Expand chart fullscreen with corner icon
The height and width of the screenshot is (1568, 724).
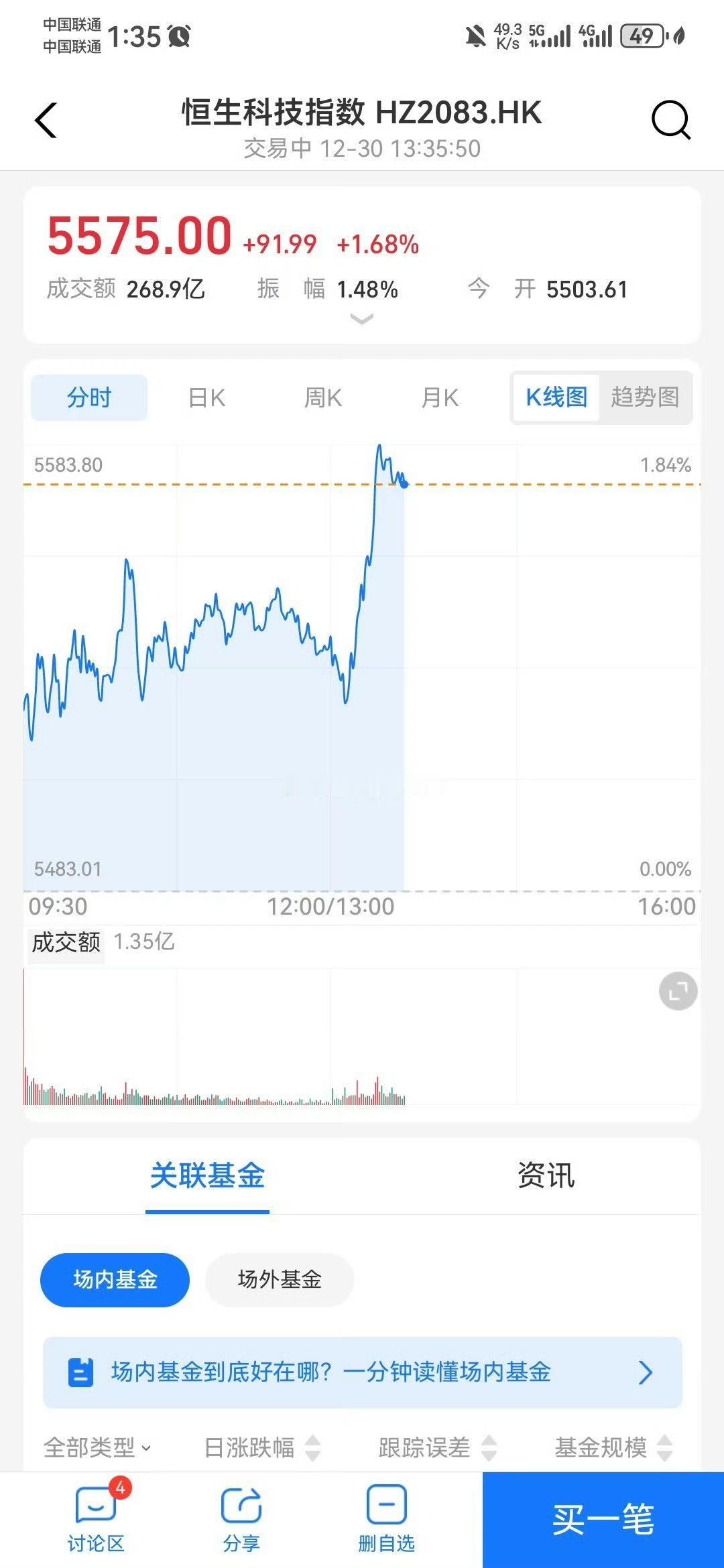coord(677,992)
